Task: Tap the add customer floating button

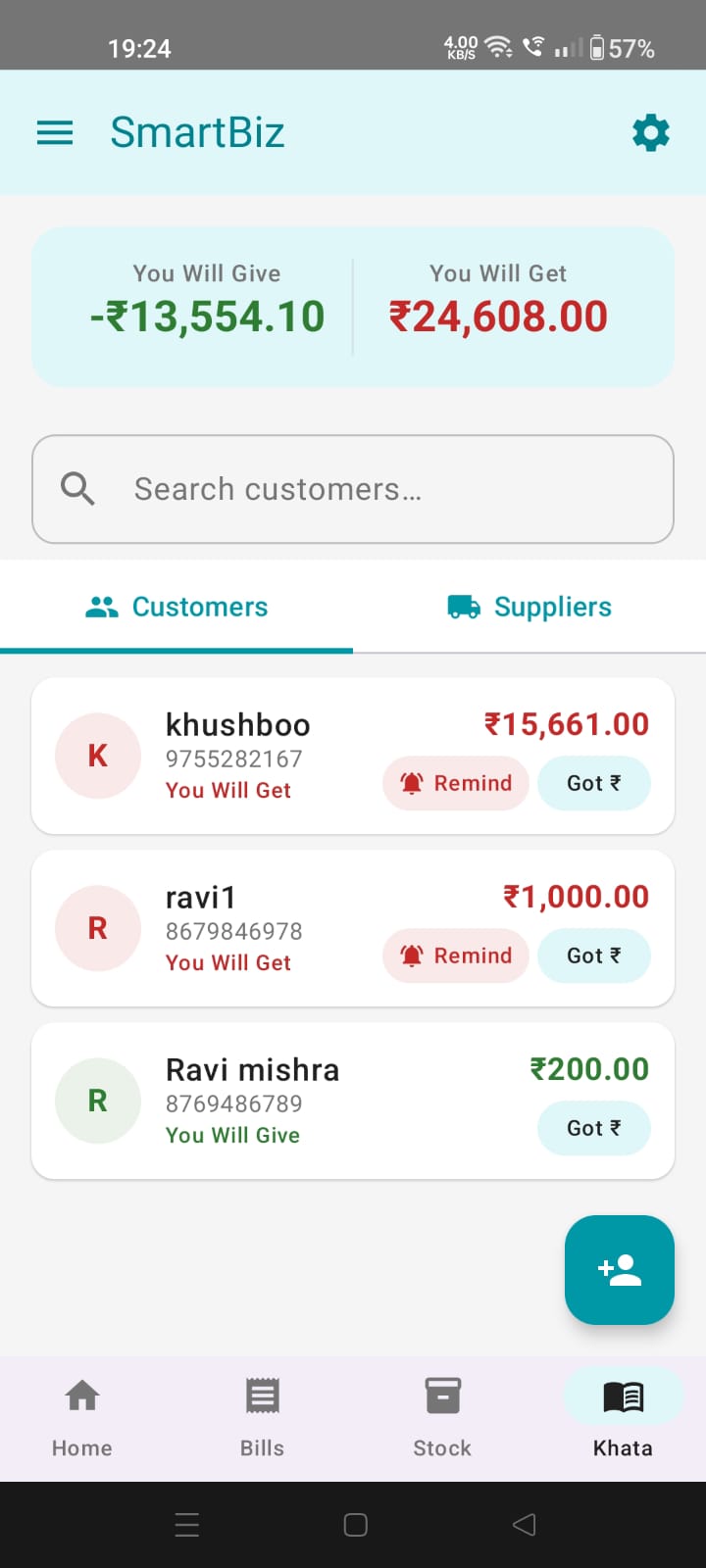Action: point(619,1269)
